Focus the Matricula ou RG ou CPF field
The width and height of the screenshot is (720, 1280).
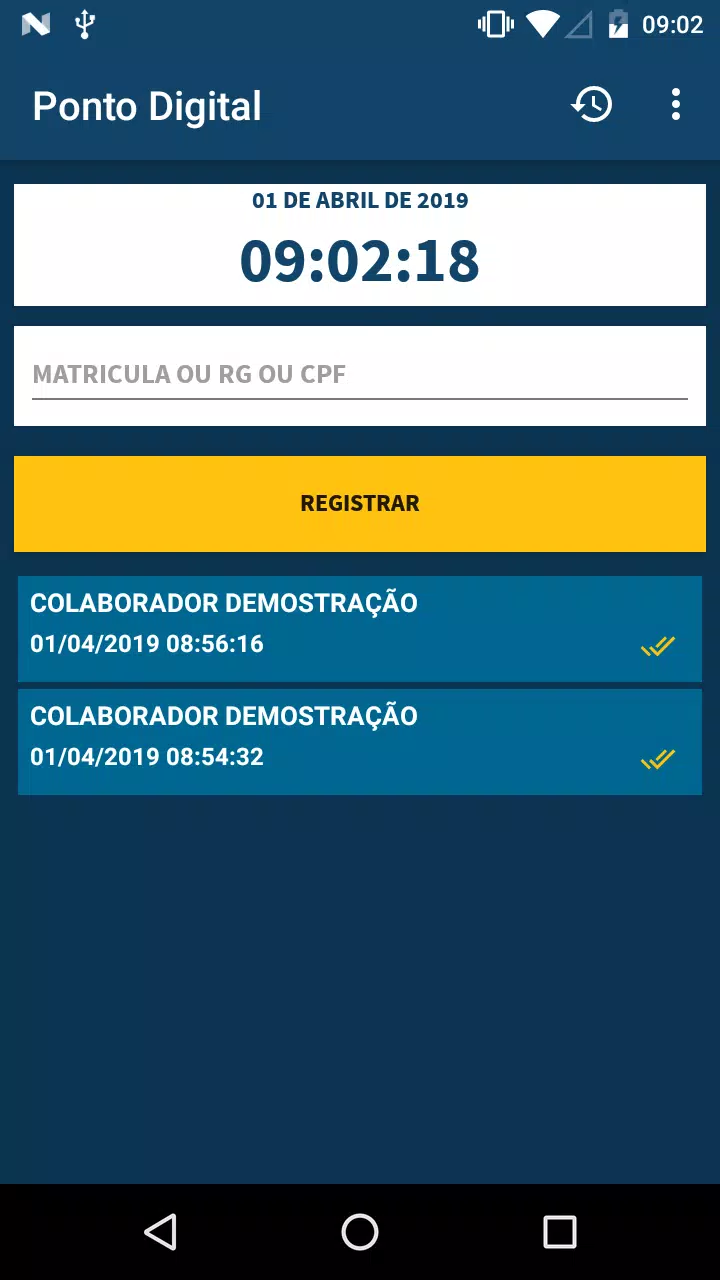click(x=360, y=375)
